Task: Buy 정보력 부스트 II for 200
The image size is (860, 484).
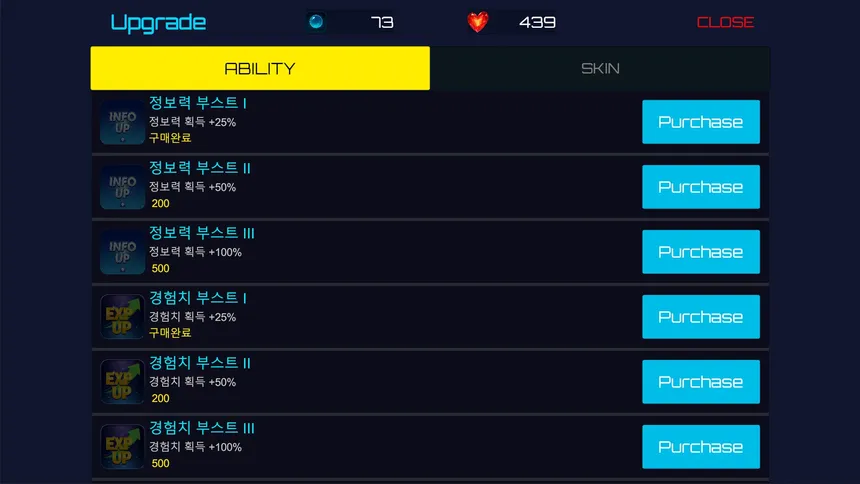Action: click(x=700, y=187)
